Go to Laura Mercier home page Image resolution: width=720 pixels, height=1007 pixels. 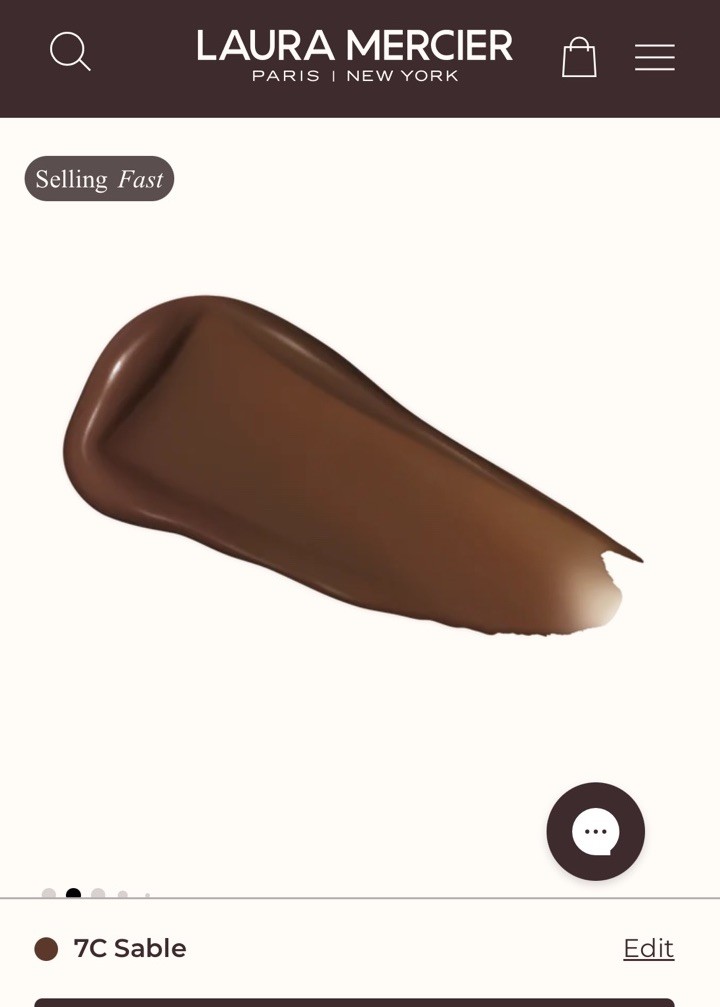355,56
